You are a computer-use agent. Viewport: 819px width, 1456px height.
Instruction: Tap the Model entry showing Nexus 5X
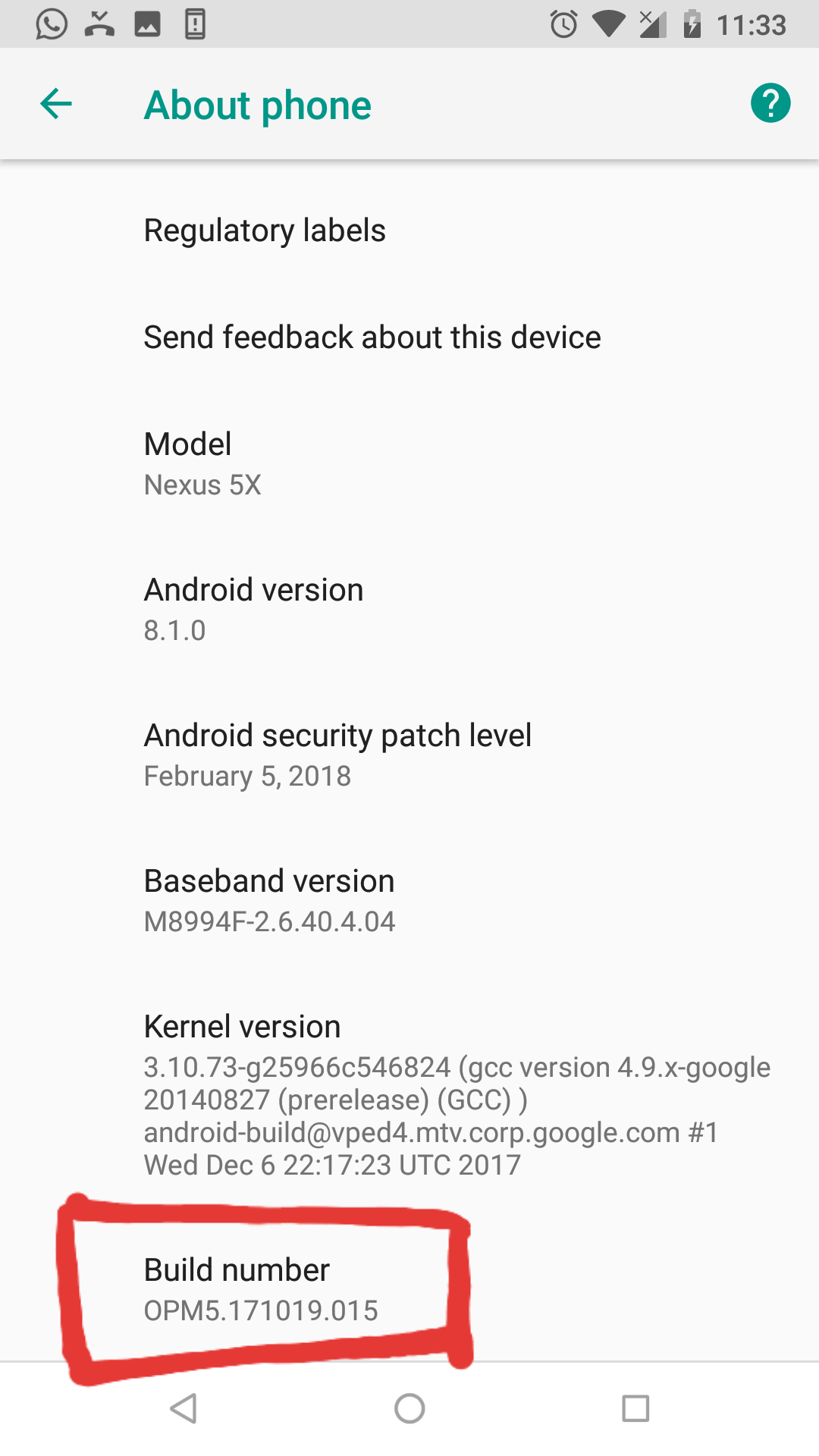tap(303, 463)
